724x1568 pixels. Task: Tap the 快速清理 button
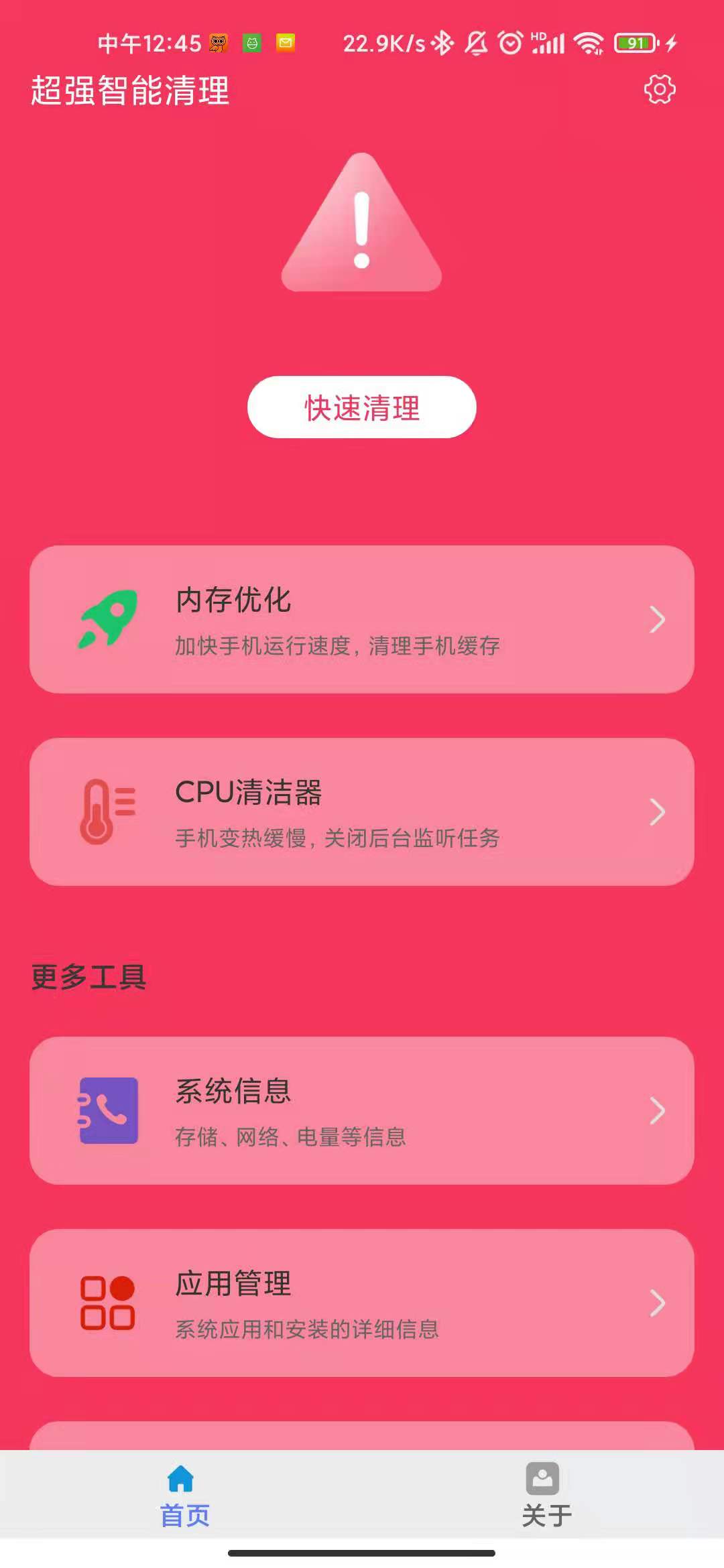click(x=362, y=407)
